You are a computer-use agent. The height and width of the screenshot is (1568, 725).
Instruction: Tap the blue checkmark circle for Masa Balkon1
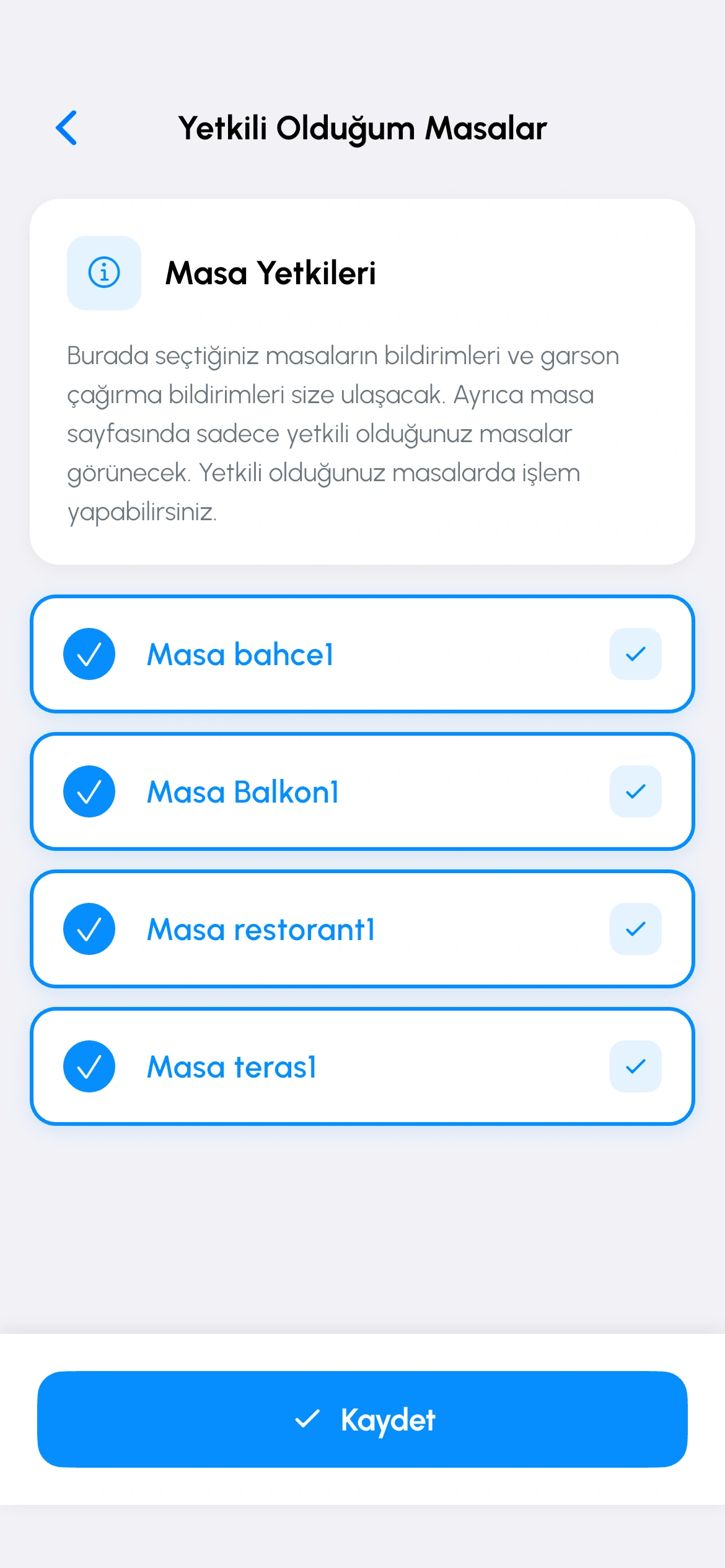pos(89,791)
